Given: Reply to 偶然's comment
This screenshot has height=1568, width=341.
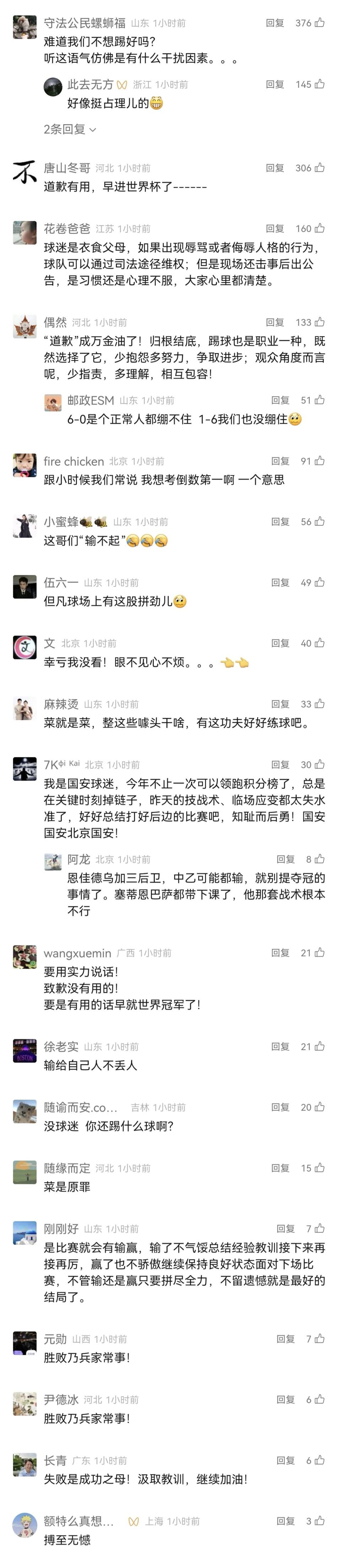Looking at the screenshot, I should 275,323.
